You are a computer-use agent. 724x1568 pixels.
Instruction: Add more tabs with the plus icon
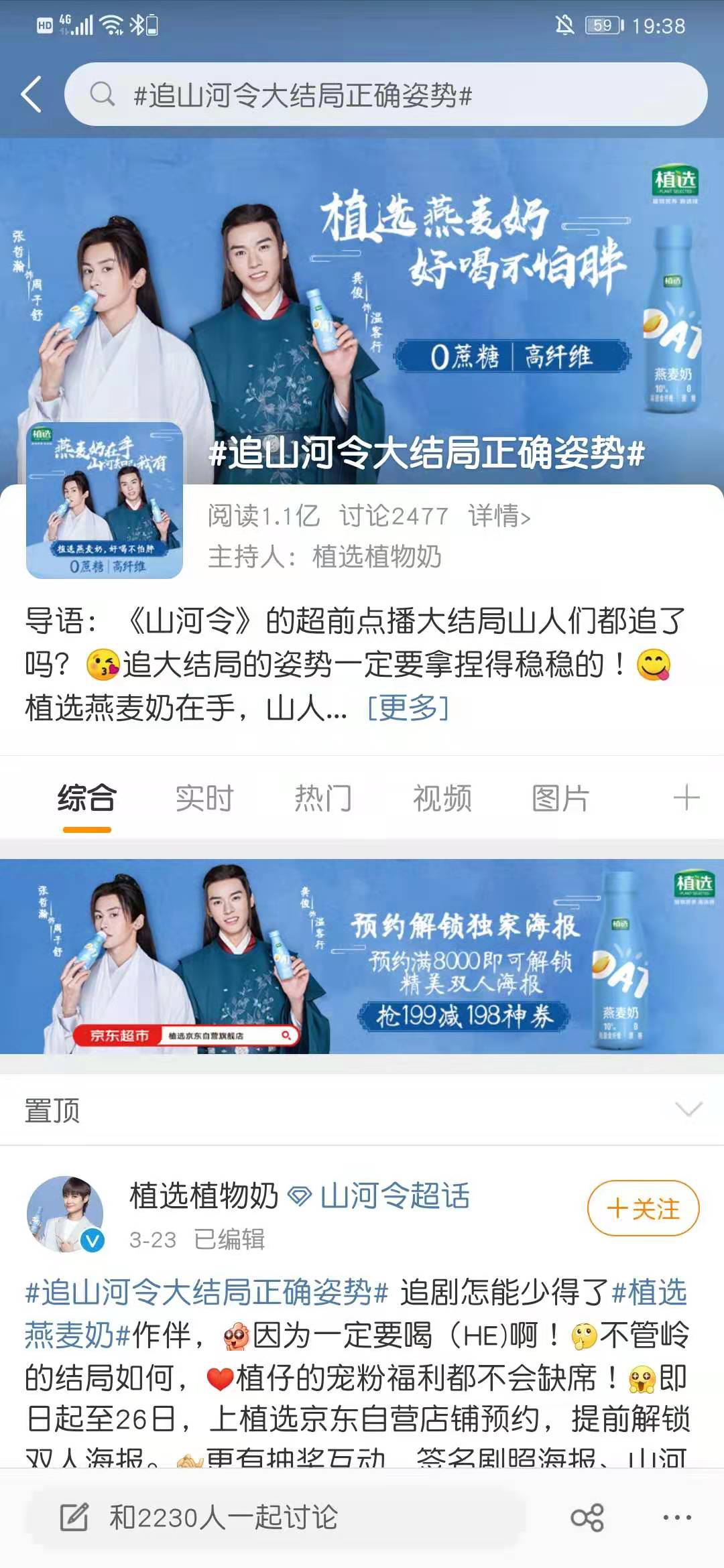tap(686, 798)
